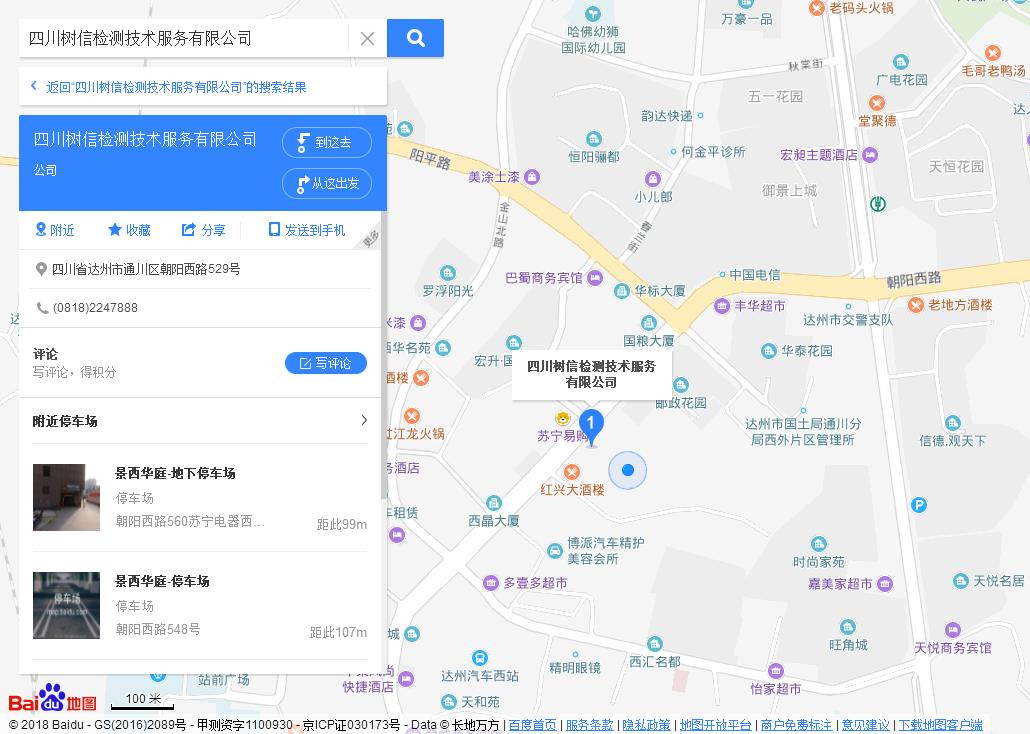Clear the search text with X
The image size is (1030, 734).
pos(367,39)
